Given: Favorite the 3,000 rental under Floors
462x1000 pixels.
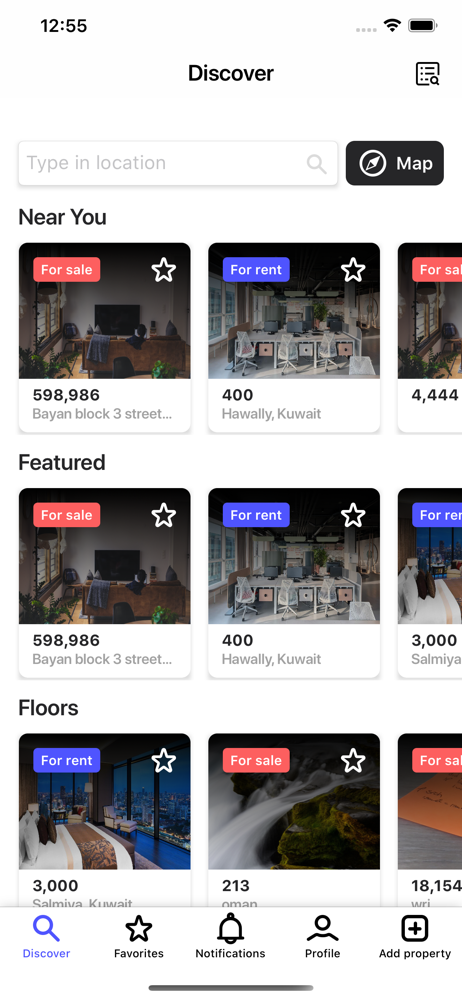Looking at the screenshot, I should [x=163, y=760].
